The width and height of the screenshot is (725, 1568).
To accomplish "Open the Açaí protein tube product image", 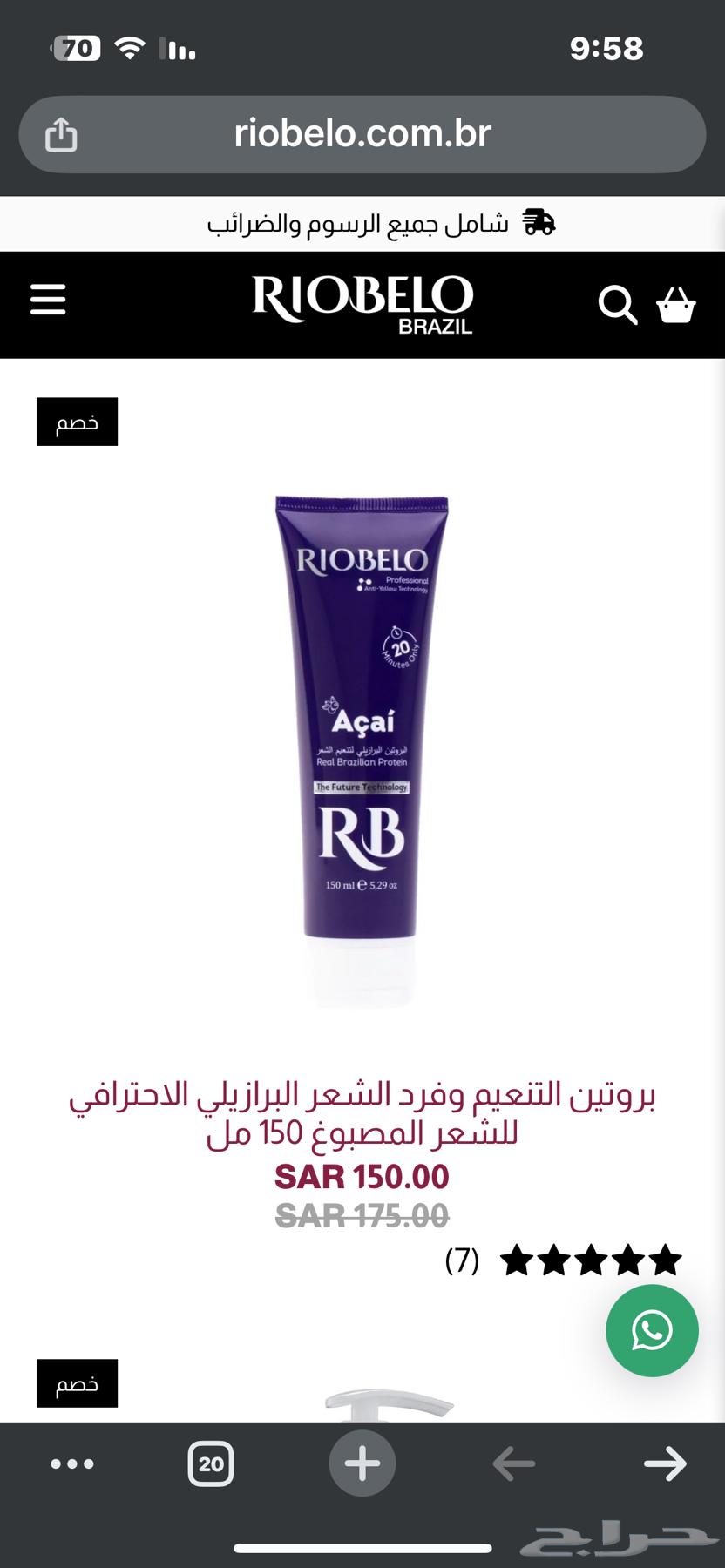I will pos(362,749).
